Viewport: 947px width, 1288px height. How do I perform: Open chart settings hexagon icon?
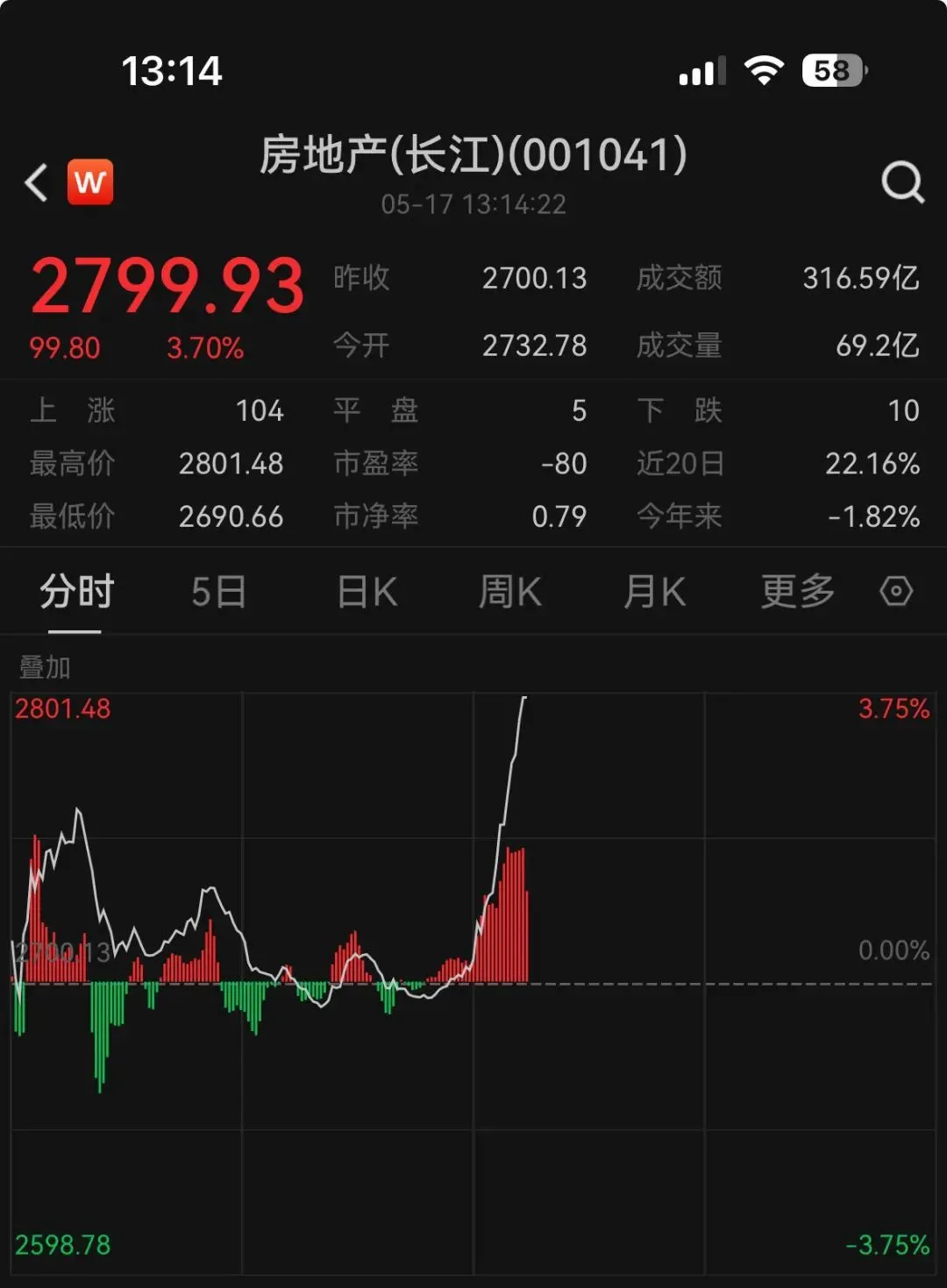coord(896,592)
